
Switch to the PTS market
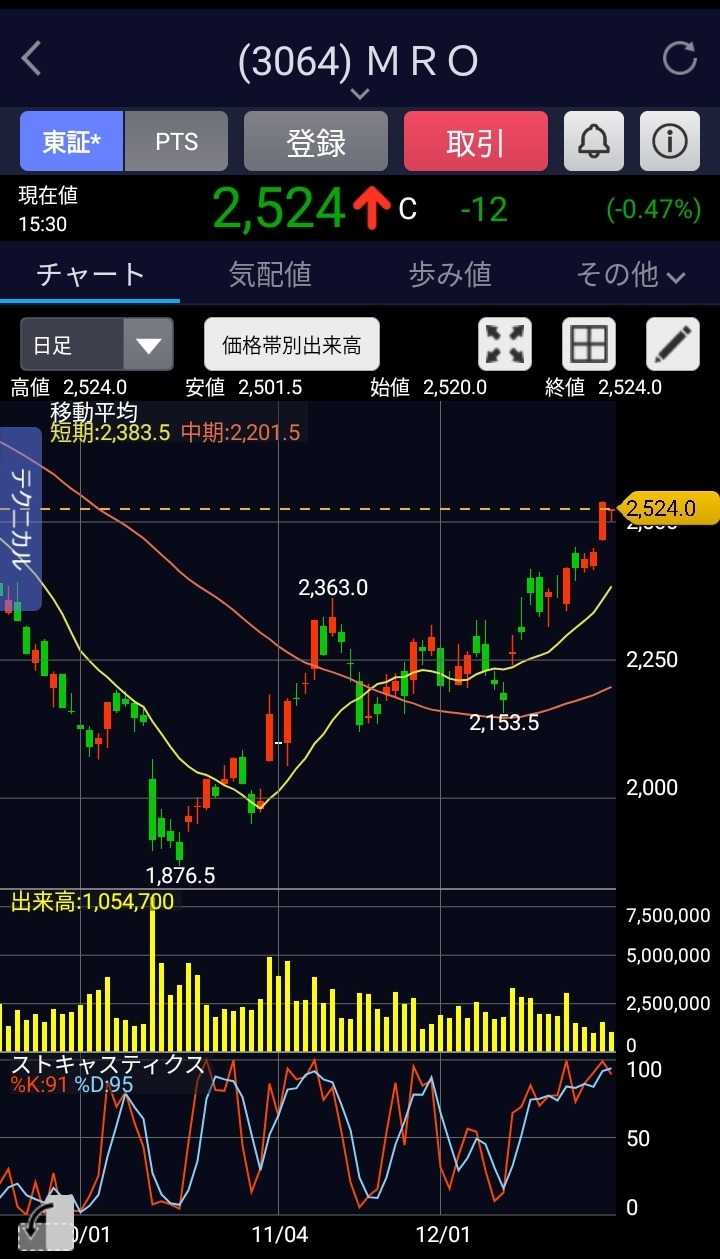[177, 142]
